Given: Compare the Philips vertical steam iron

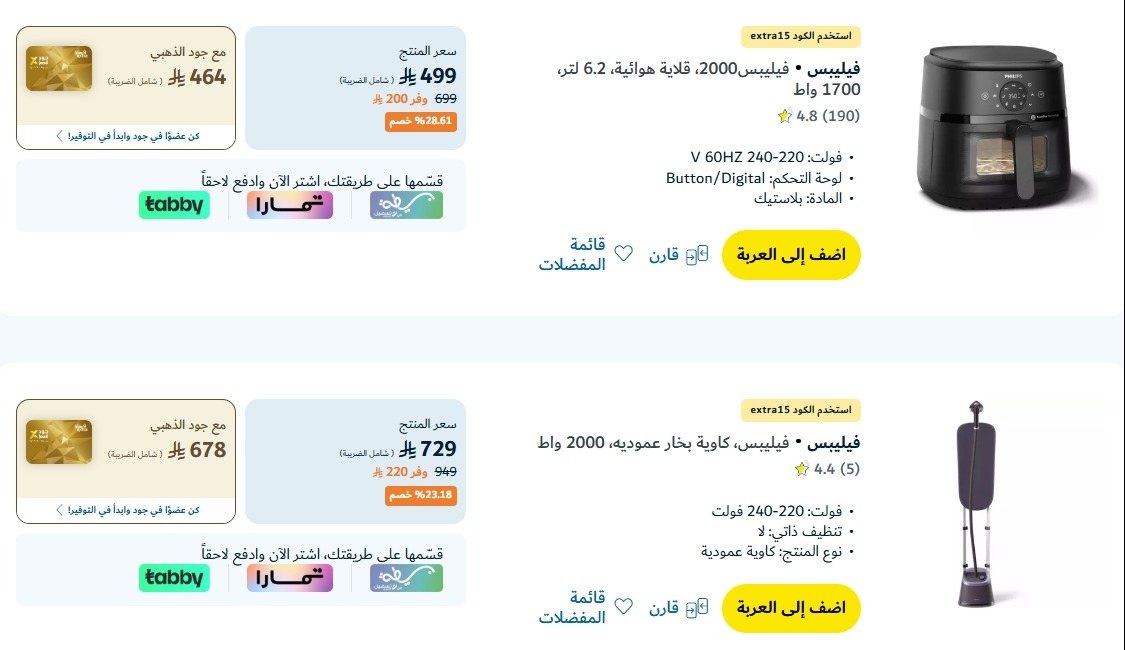Looking at the screenshot, I should click(x=678, y=608).
